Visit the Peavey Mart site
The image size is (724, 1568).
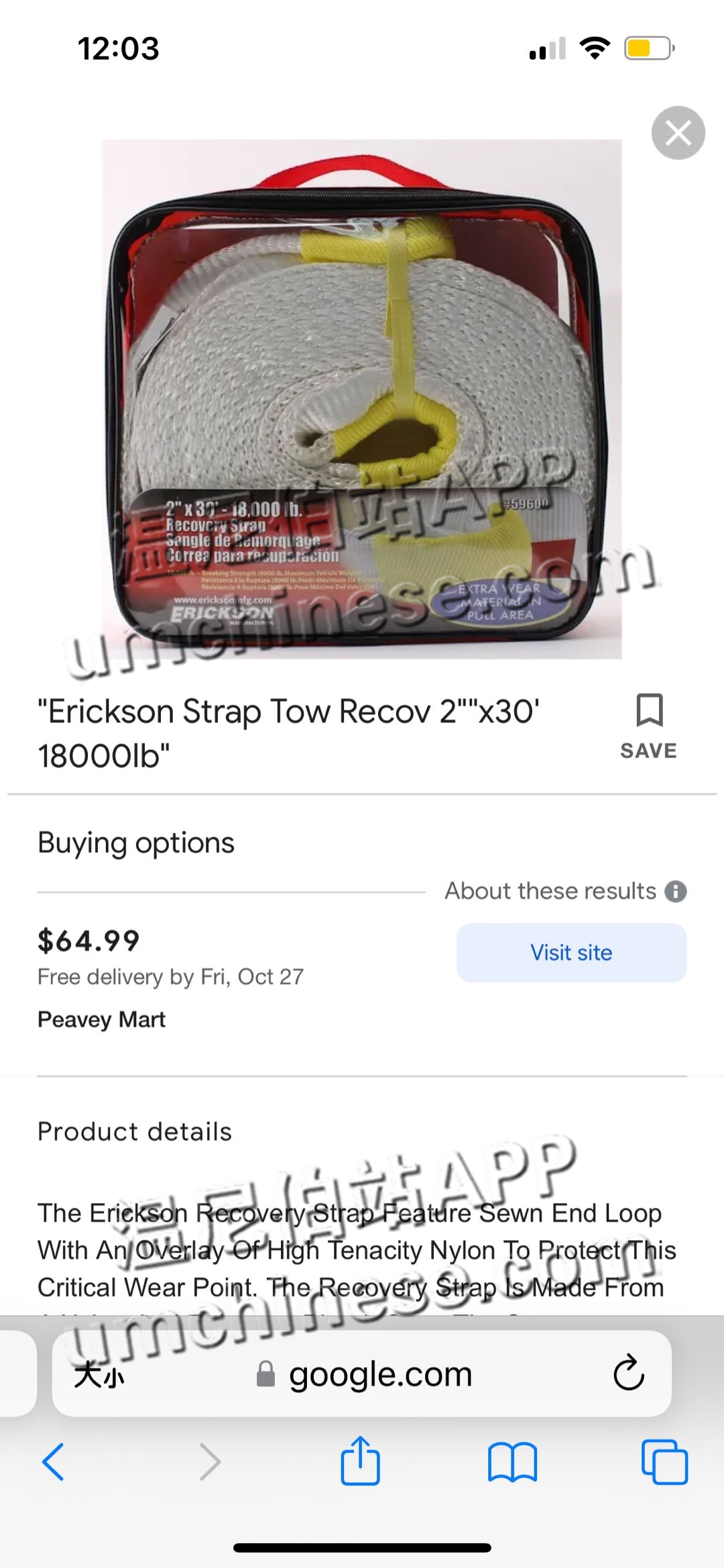click(x=571, y=952)
